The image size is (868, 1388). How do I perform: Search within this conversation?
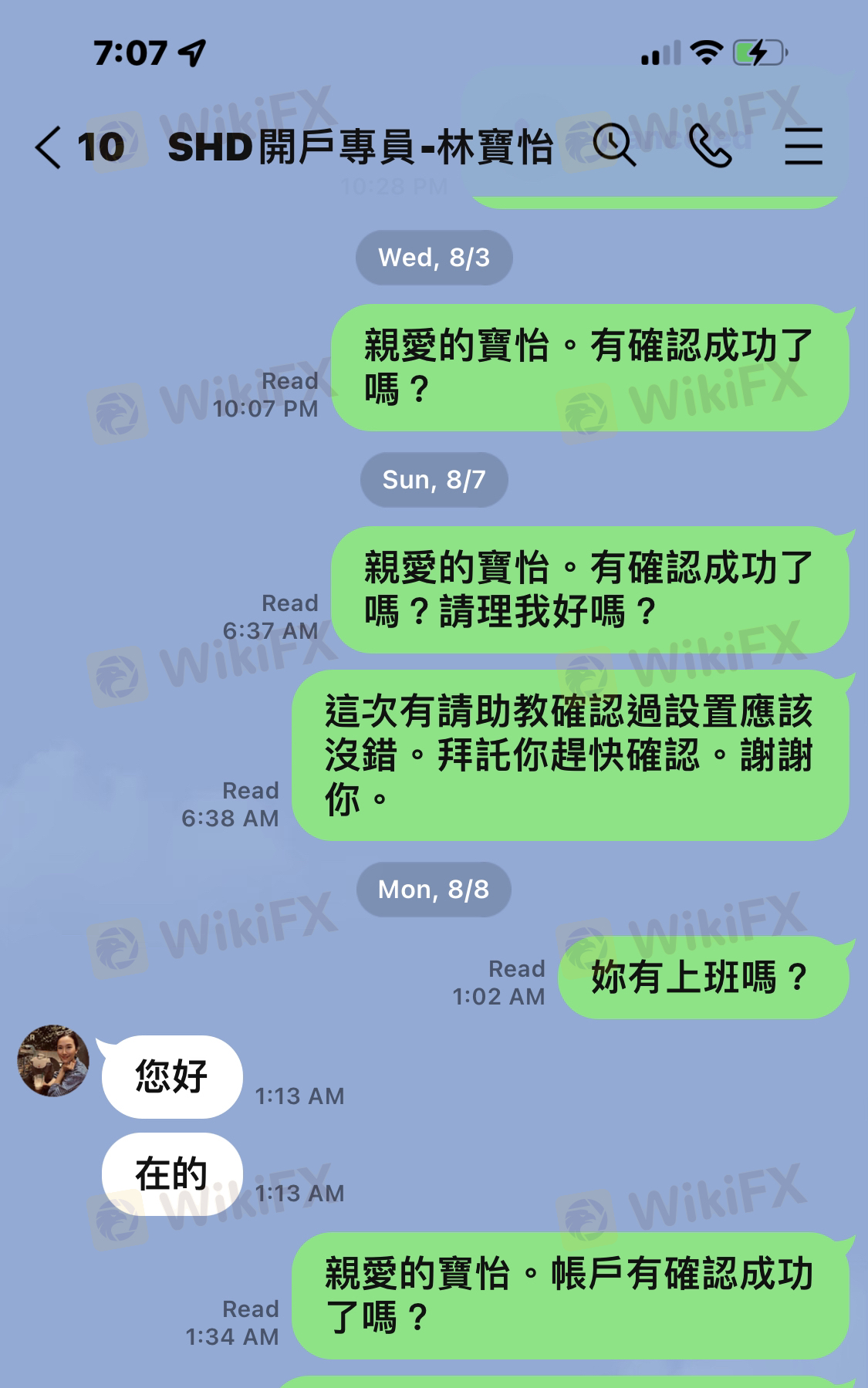614,145
